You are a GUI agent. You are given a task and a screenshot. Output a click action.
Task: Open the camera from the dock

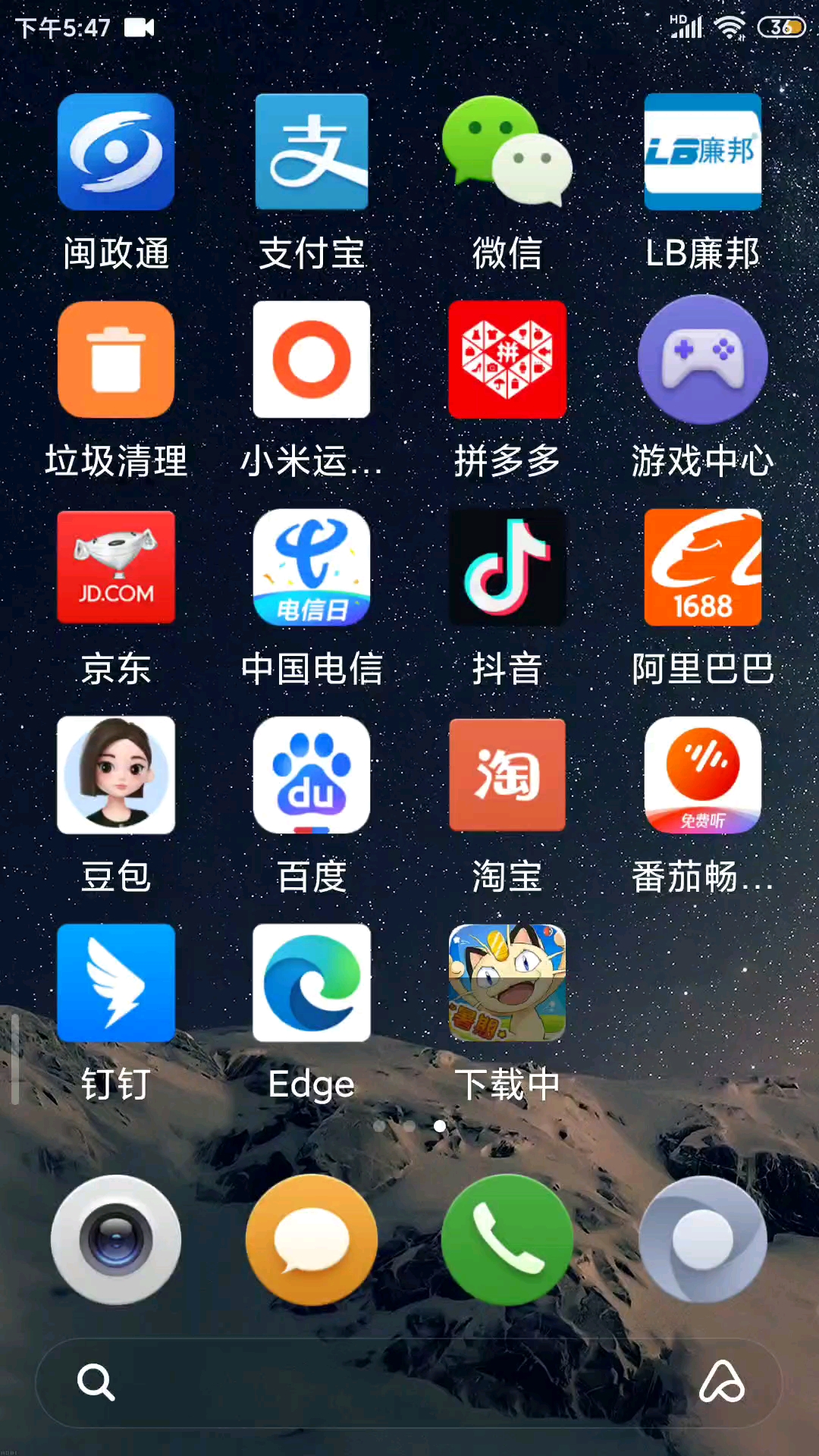click(x=116, y=1239)
